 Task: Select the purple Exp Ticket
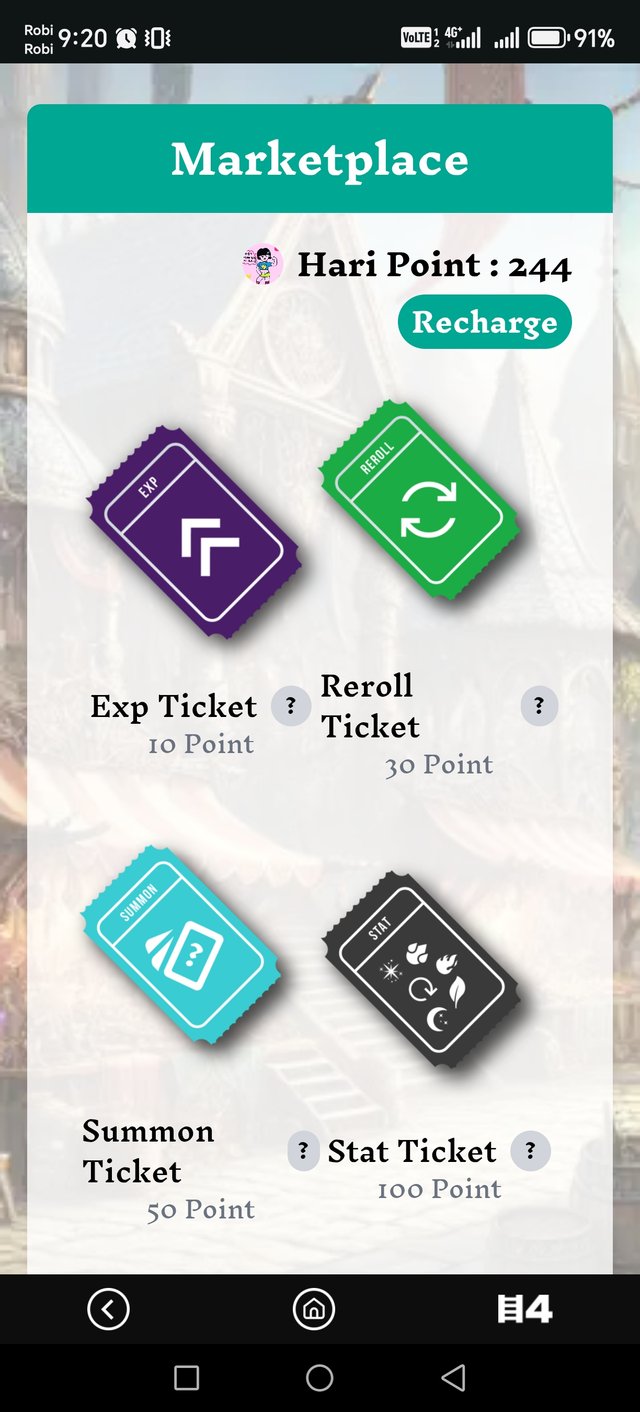[x=194, y=533]
